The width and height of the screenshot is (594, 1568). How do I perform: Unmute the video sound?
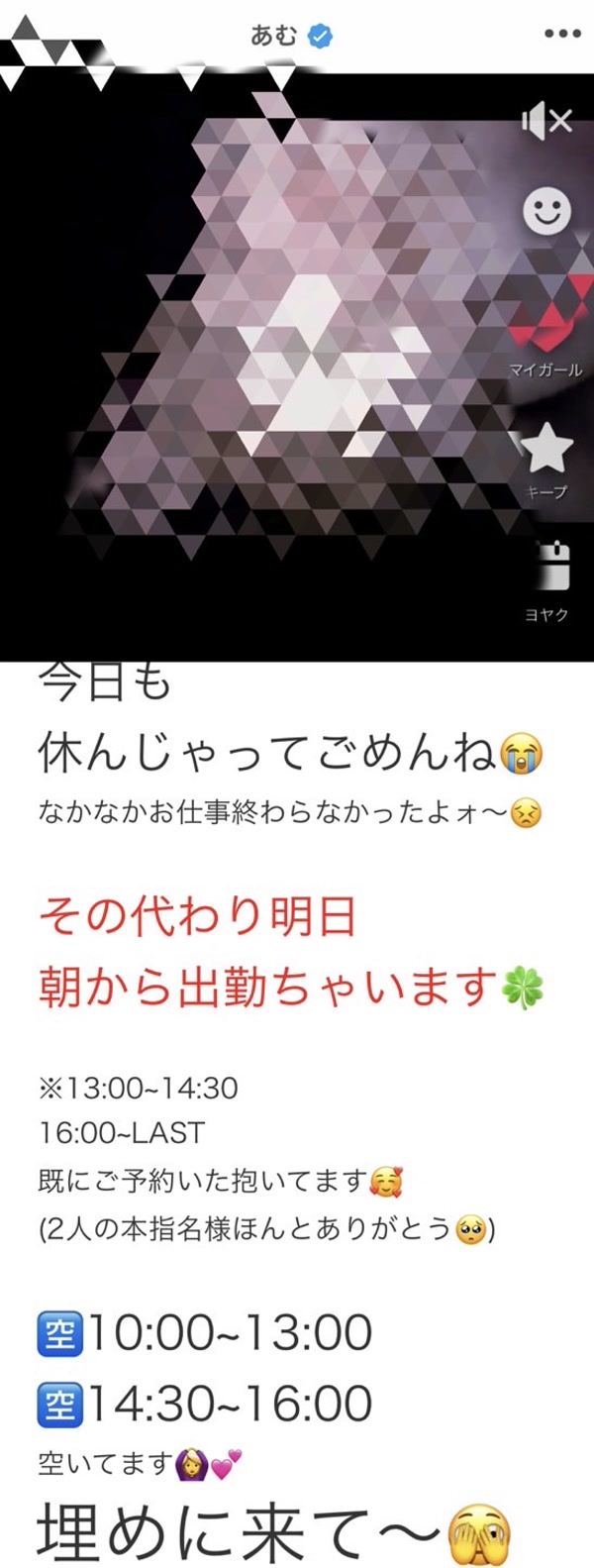(x=546, y=121)
